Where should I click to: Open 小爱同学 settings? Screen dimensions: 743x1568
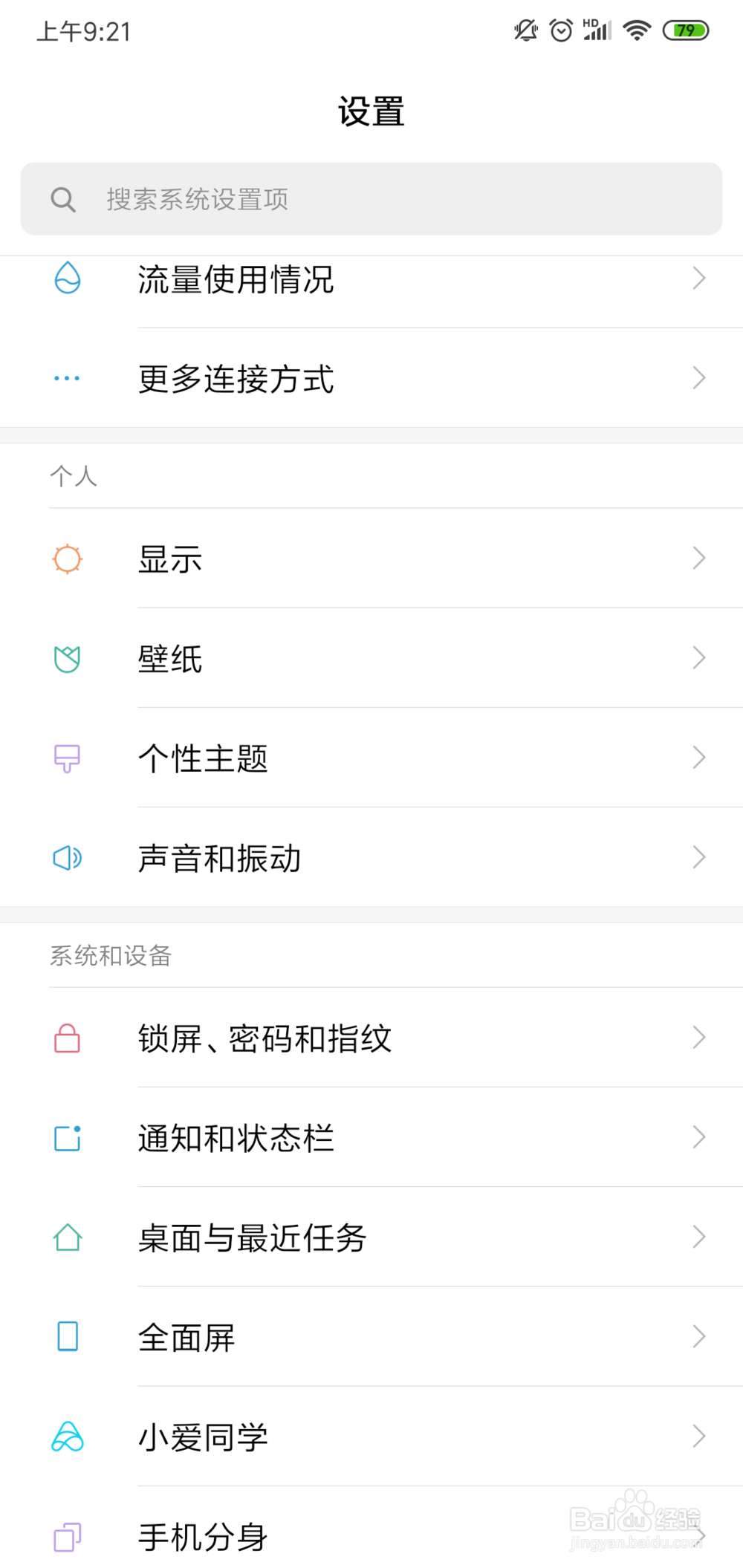pyautogui.click(x=371, y=1436)
